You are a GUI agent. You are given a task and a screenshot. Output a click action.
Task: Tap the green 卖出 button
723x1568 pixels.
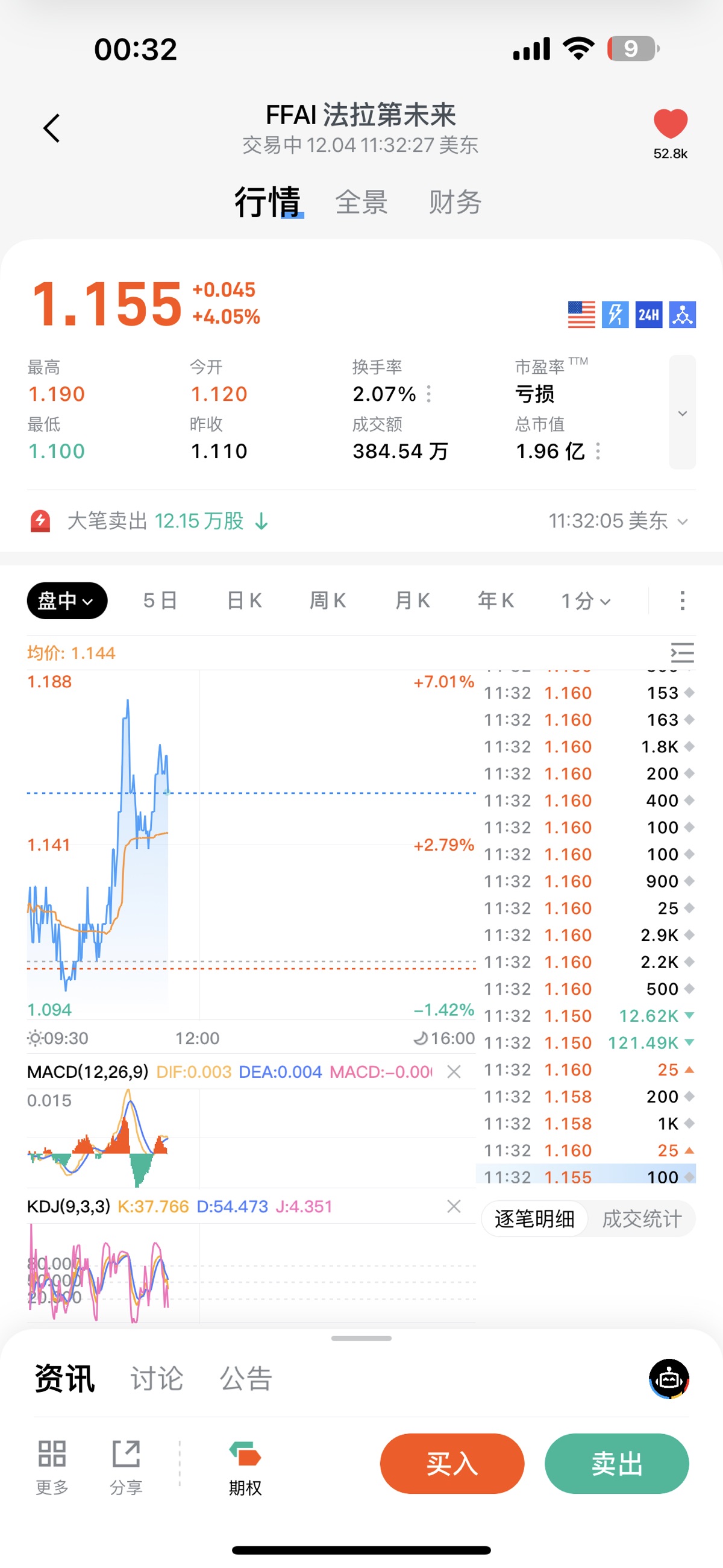(x=616, y=1463)
